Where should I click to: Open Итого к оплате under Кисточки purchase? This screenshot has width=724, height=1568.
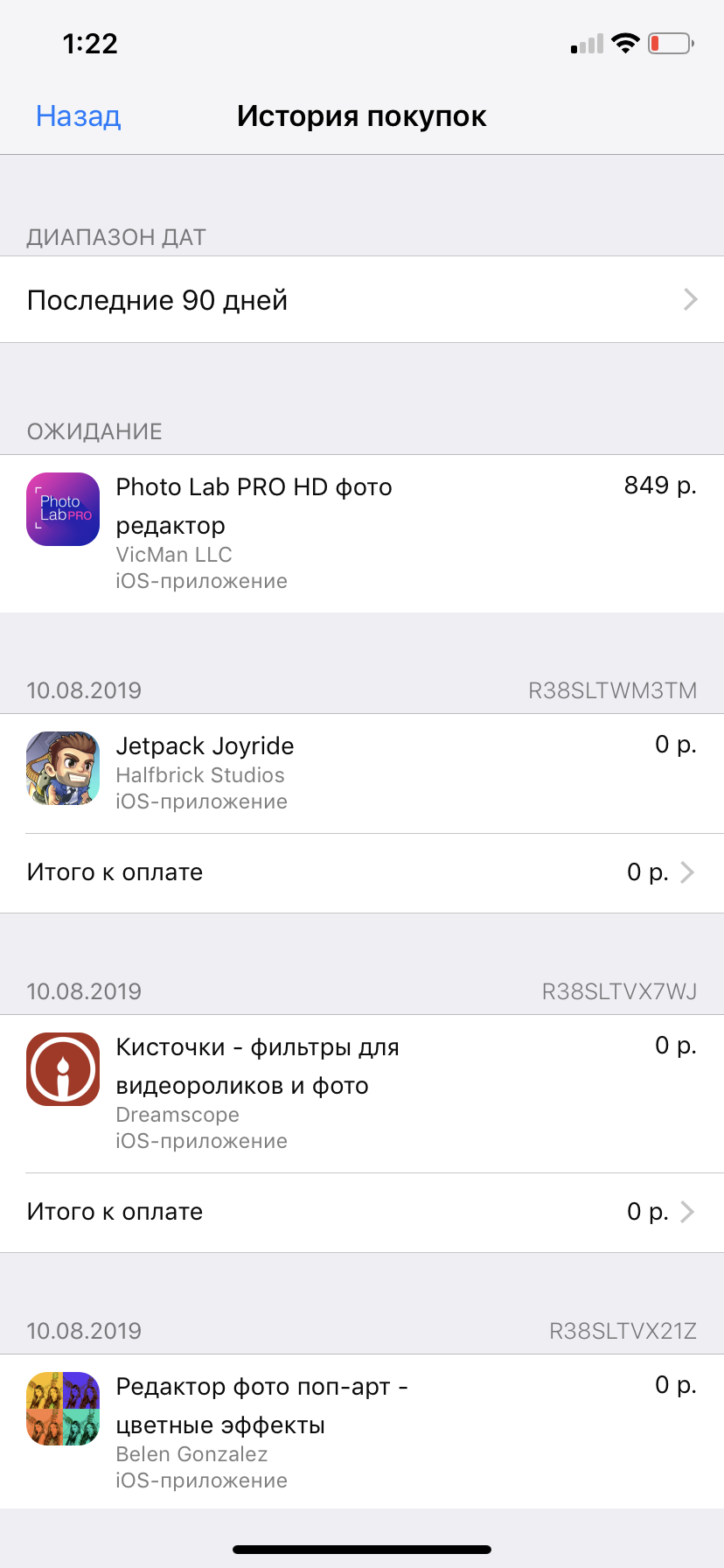click(361, 1212)
